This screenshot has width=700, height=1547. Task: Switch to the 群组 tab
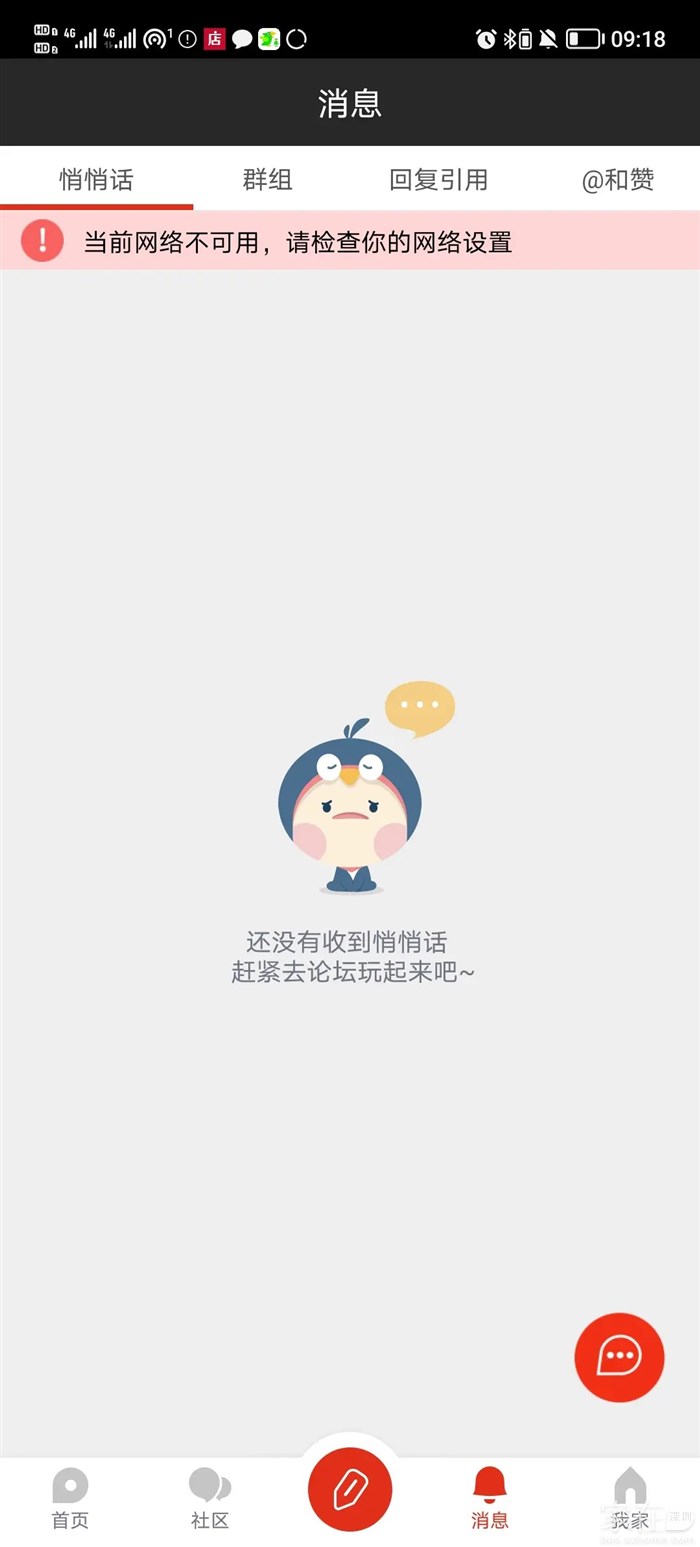(268, 180)
